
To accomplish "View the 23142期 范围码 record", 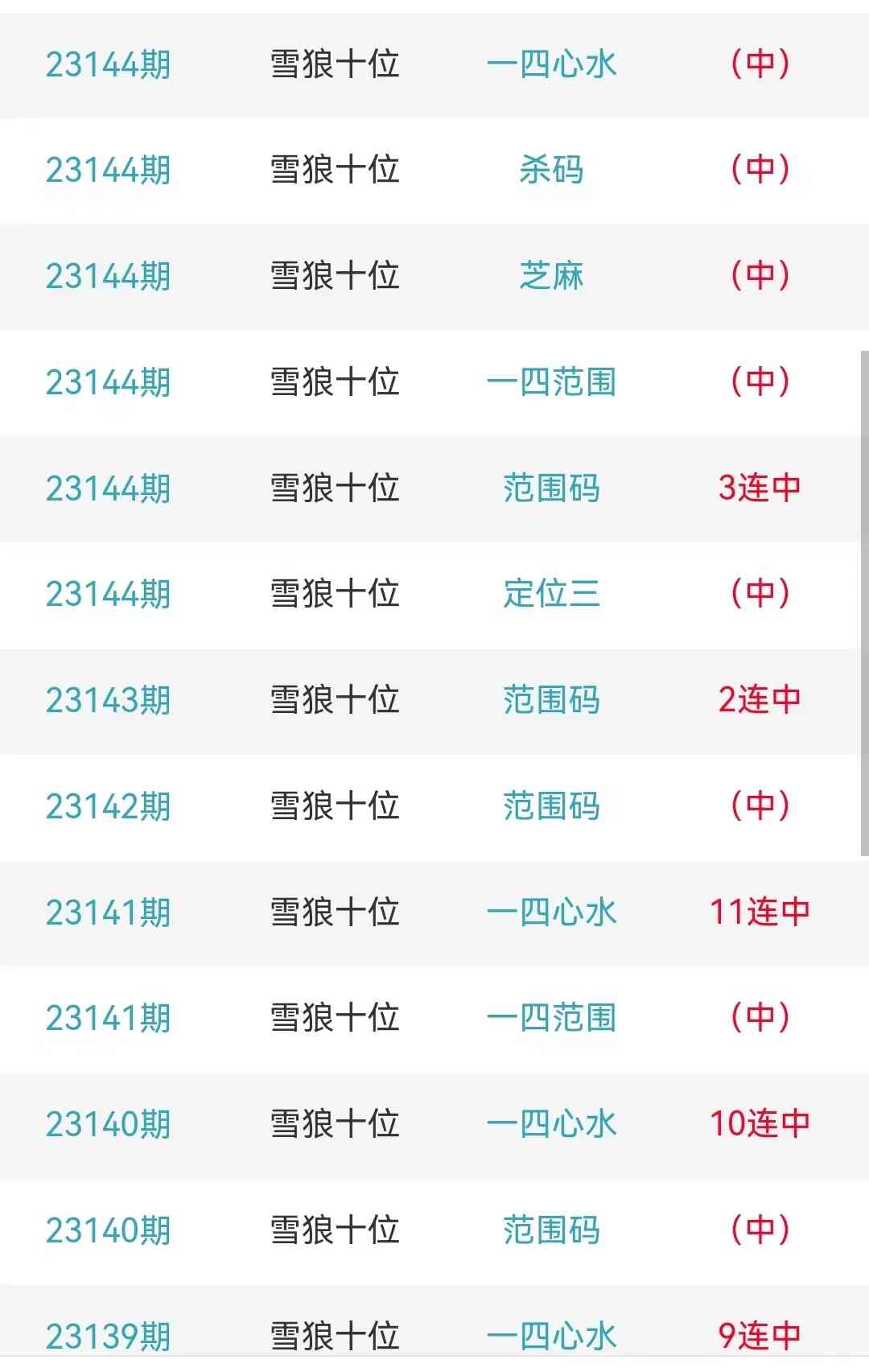I will [x=551, y=806].
